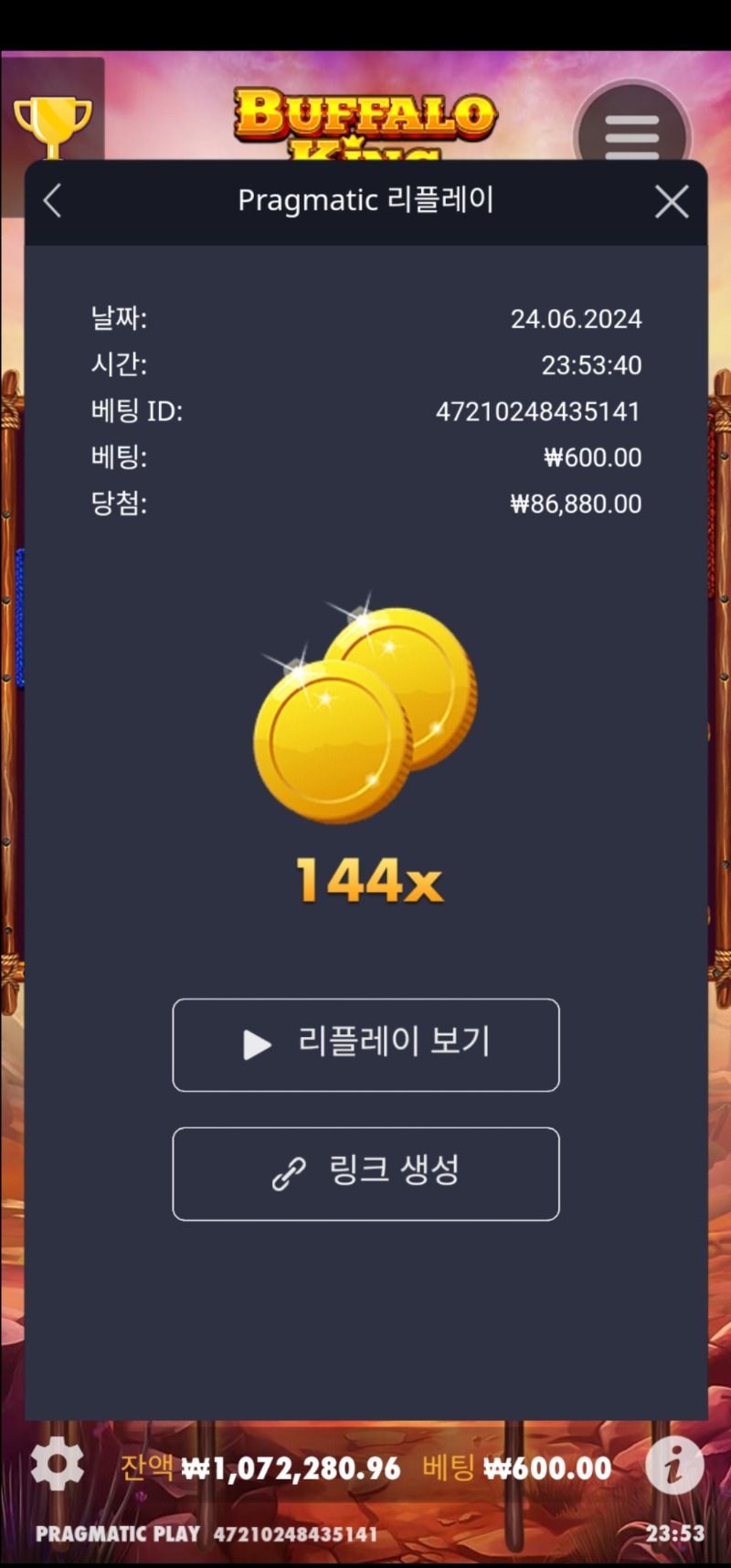Tap the 리플레이 보기 button
The image size is (731, 1568).
coord(365,1044)
